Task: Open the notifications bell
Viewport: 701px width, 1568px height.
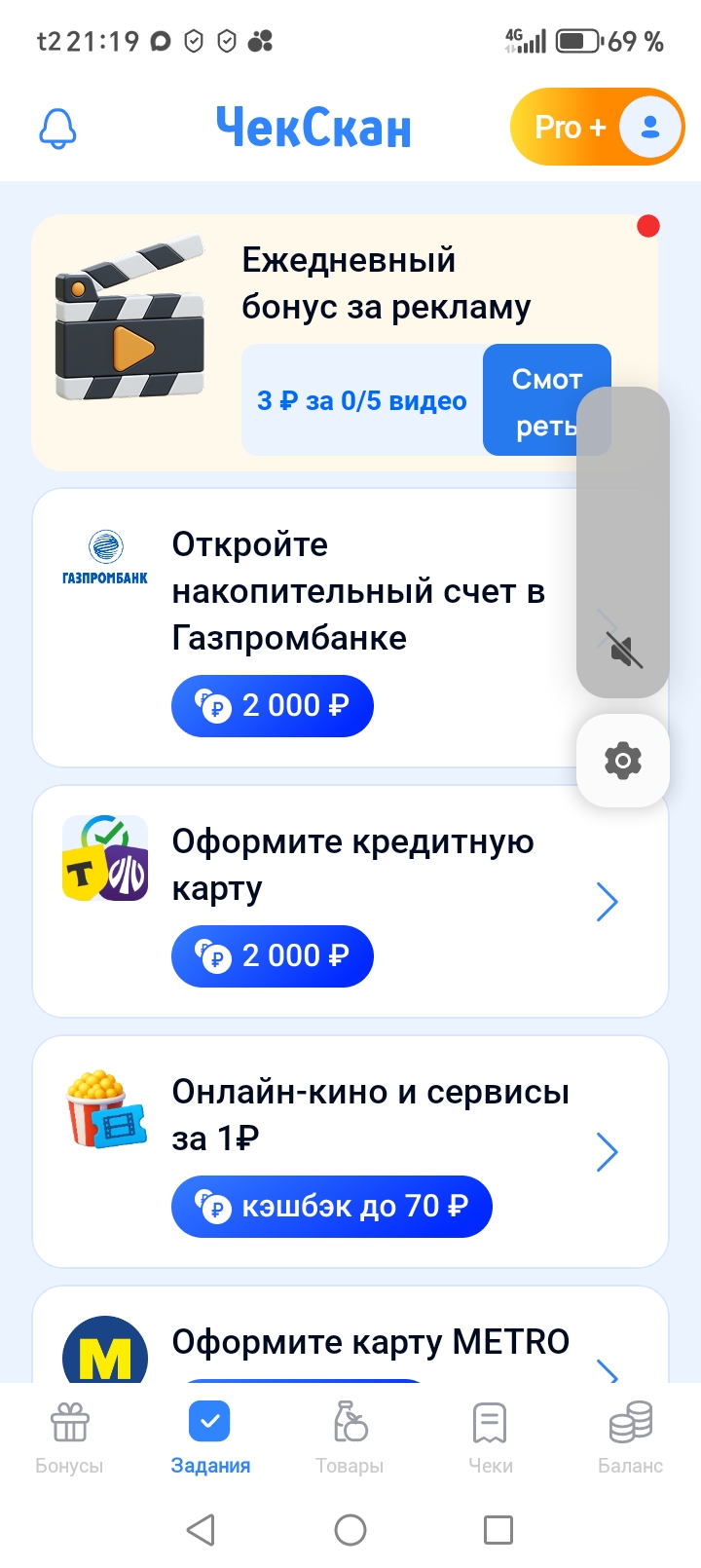Action: pos(57,128)
